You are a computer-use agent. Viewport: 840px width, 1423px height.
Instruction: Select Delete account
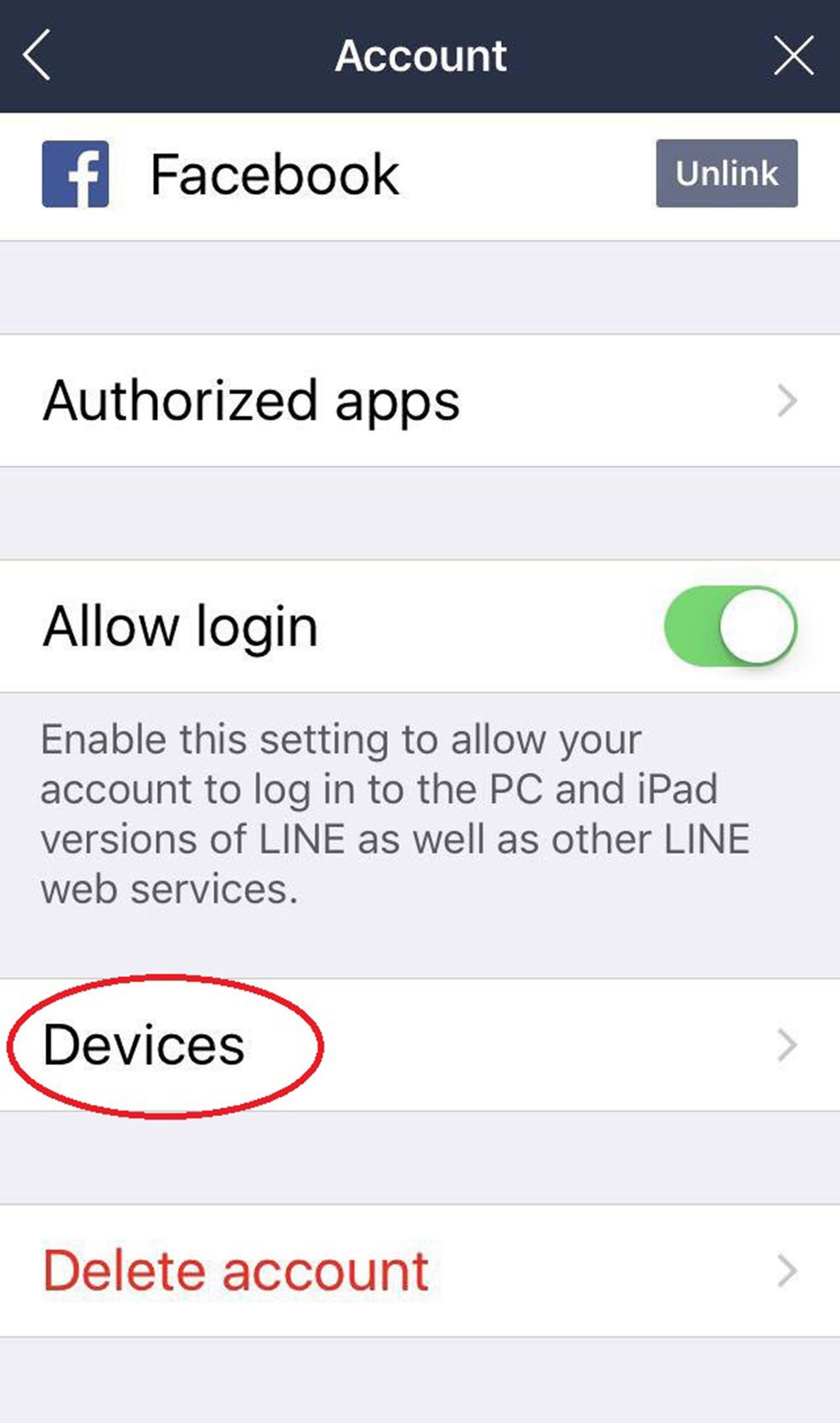420,1271
